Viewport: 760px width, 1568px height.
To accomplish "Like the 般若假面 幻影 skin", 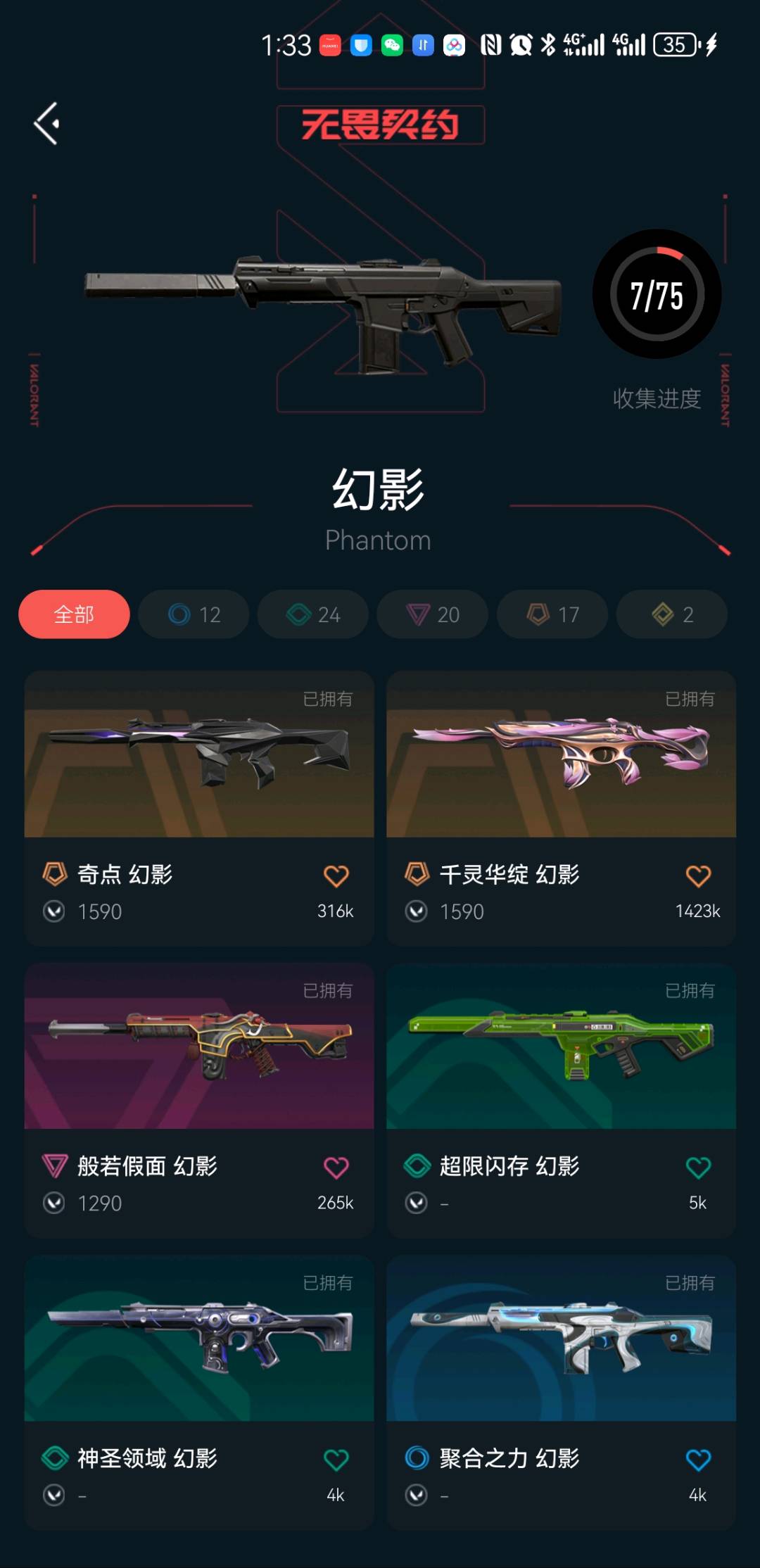I will point(336,1168).
